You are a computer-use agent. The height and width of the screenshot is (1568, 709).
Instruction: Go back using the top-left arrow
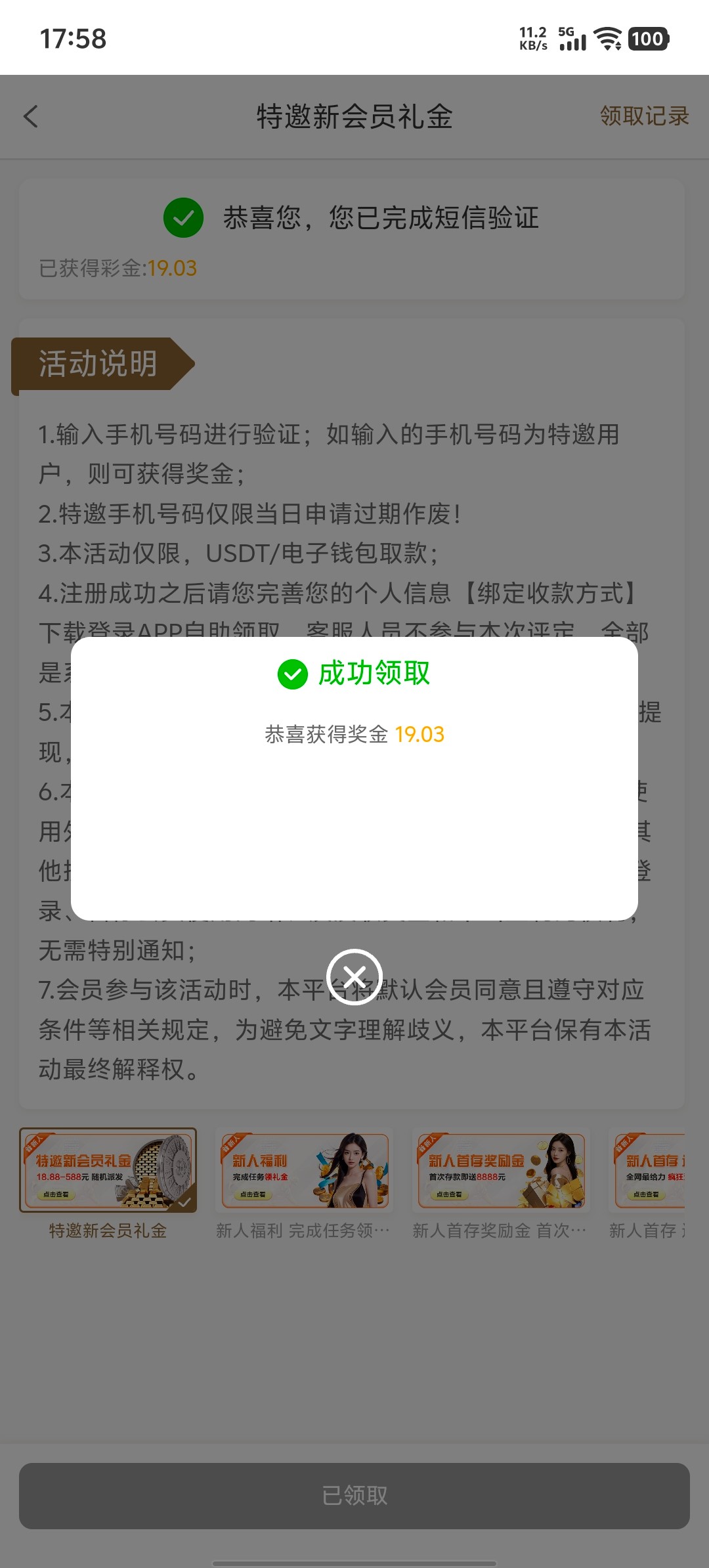point(31,117)
